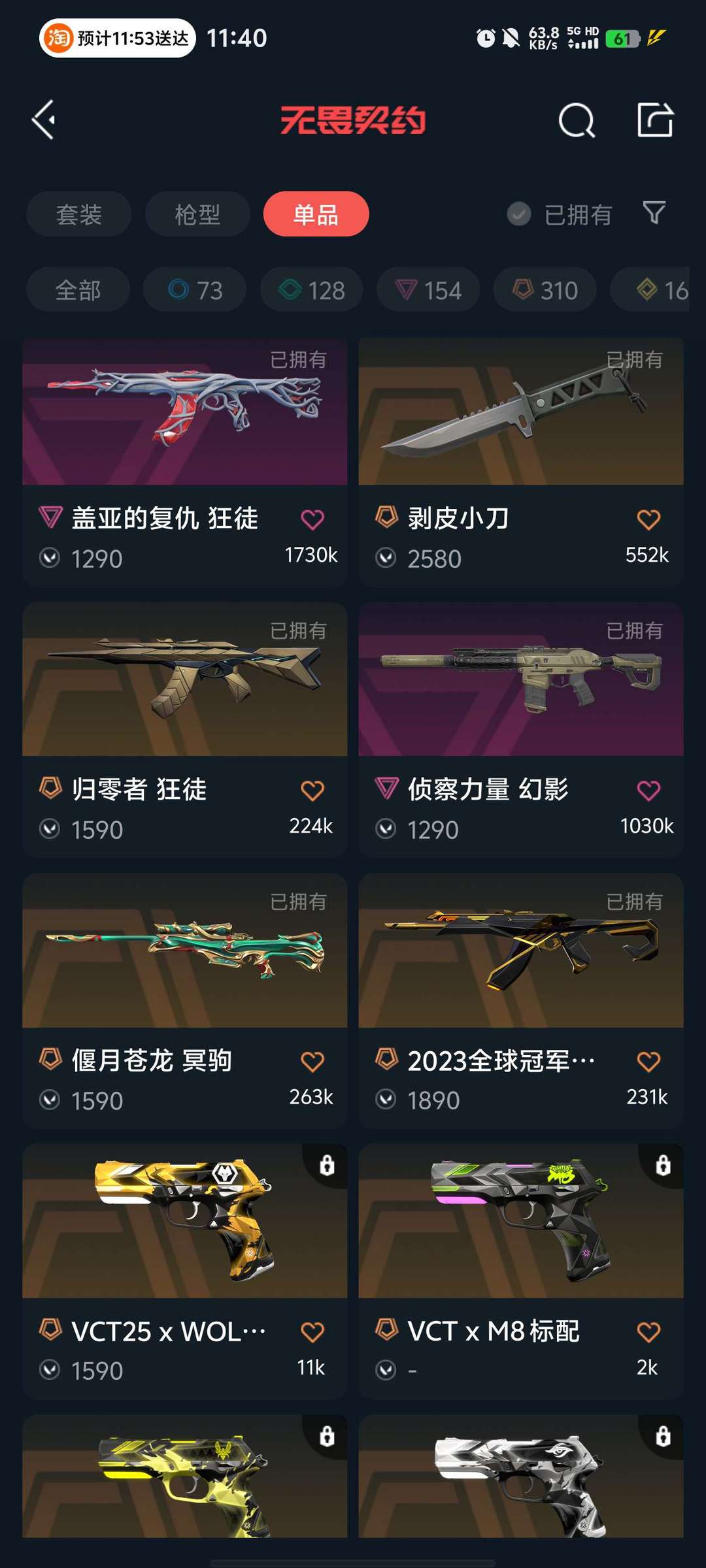
Task: Select the 单品 tab
Action: (x=316, y=214)
